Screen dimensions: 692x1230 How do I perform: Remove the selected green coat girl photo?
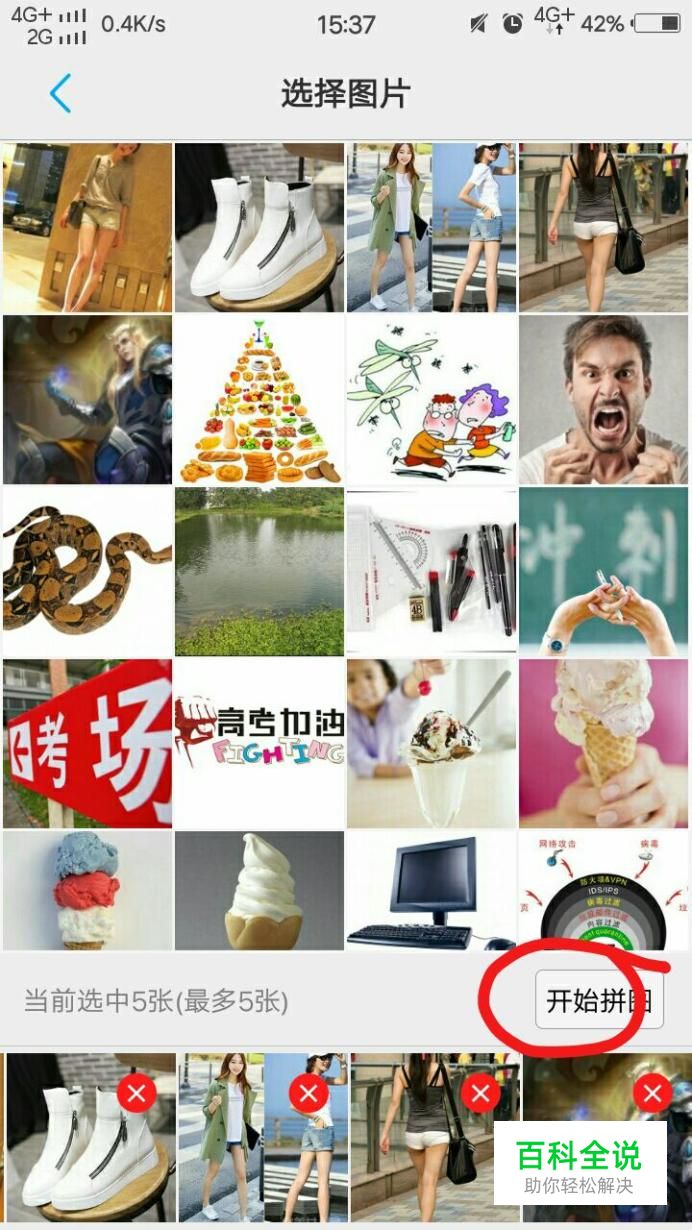point(308,1094)
